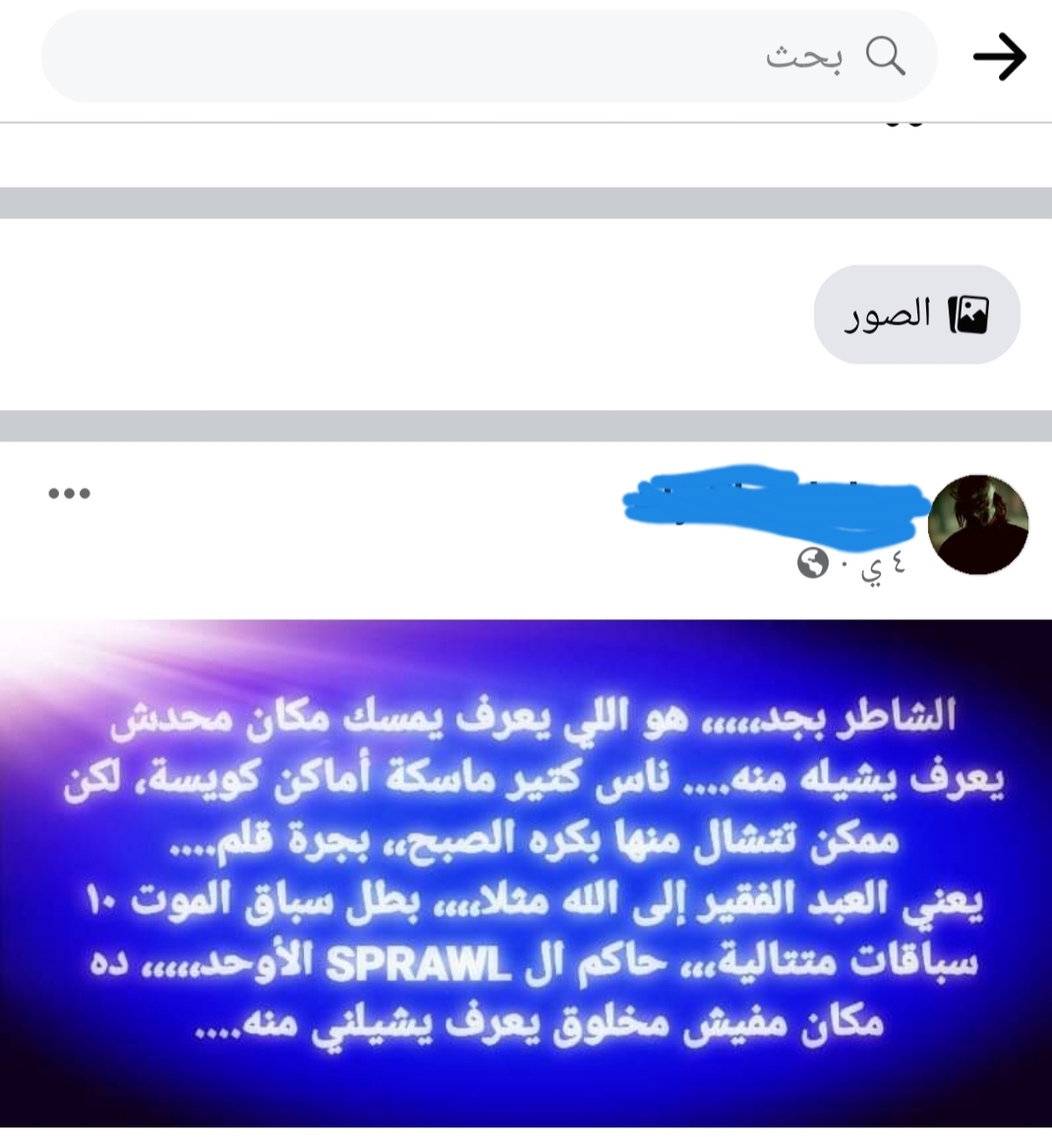Open the scribbled-out author name
This screenshot has width=1052, height=1148.
[x=777, y=505]
